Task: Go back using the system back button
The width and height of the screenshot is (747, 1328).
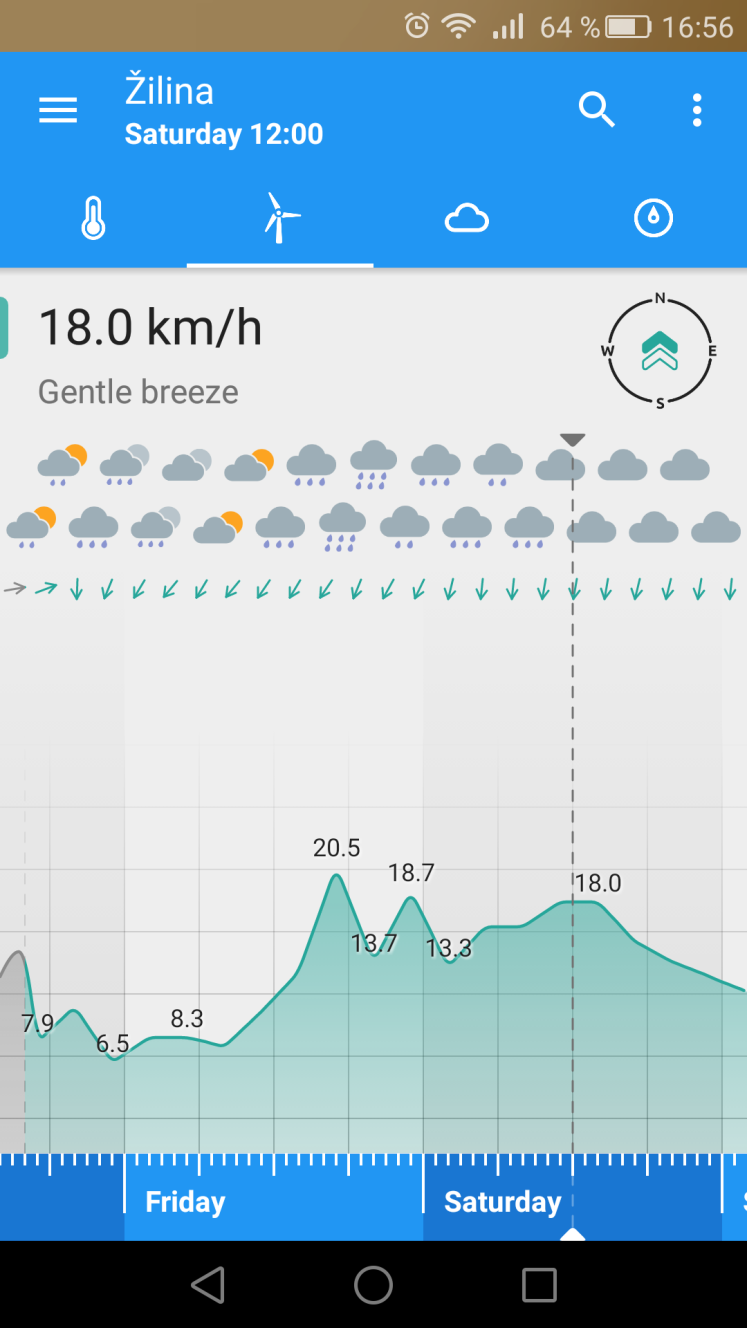Action: (x=207, y=1285)
